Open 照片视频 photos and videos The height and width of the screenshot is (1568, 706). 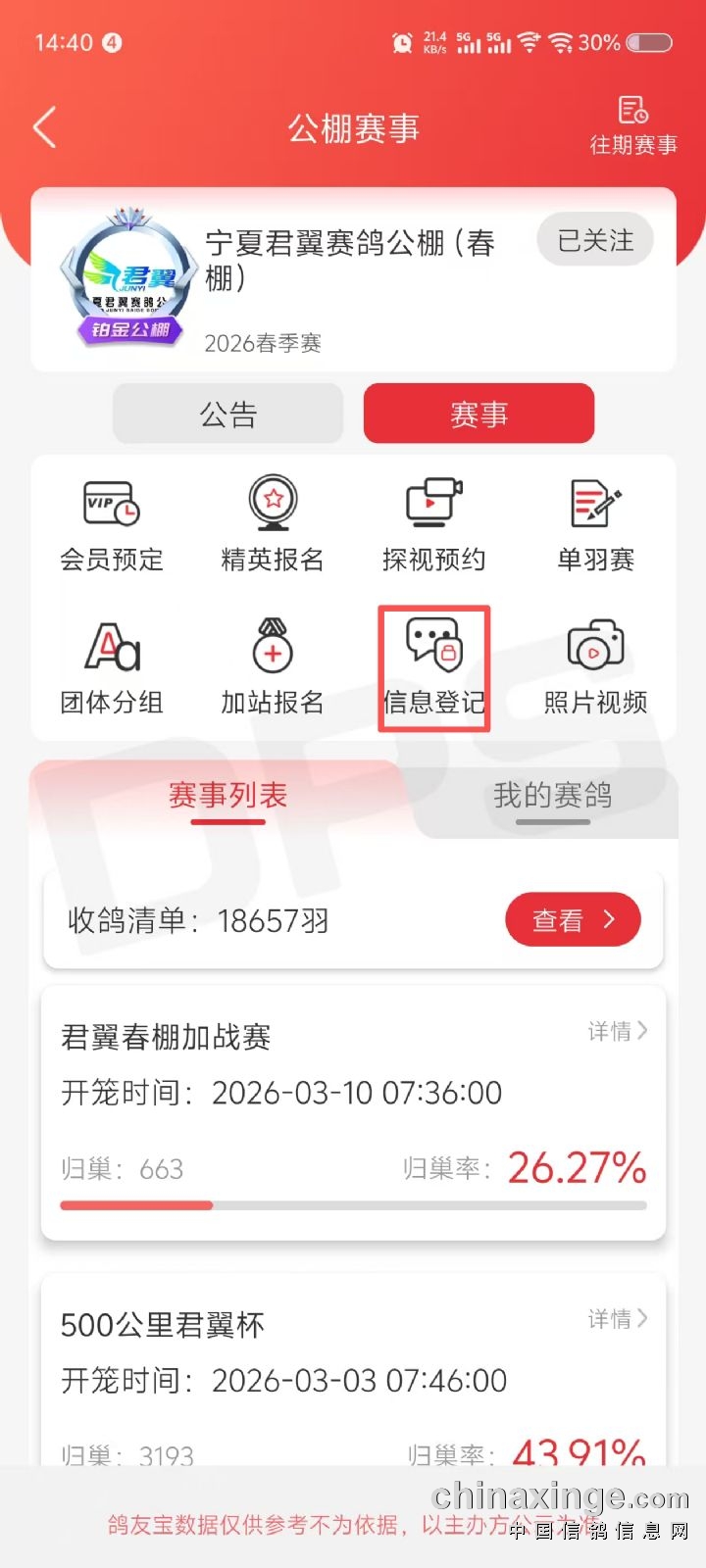(x=595, y=668)
